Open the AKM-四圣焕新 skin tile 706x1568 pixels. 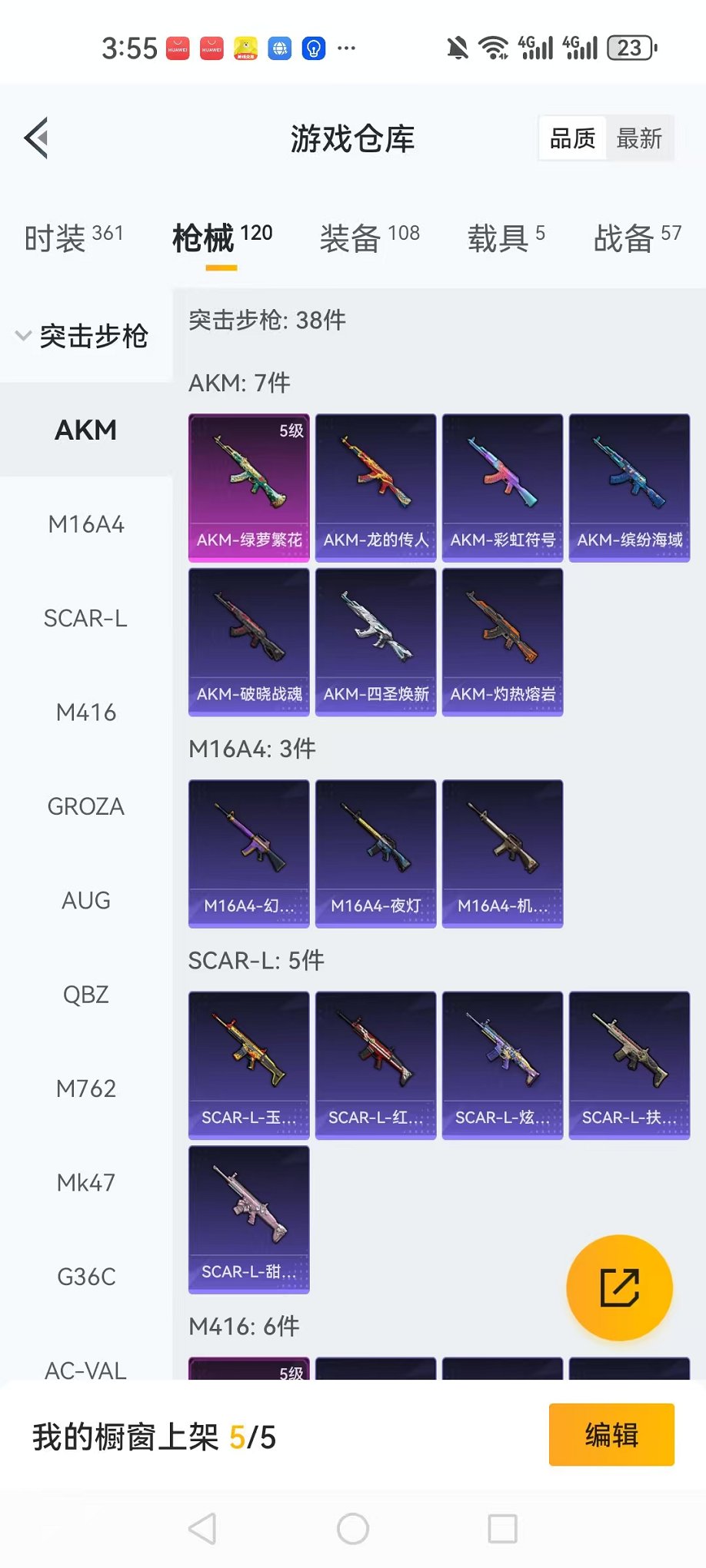tap(376, 642)
